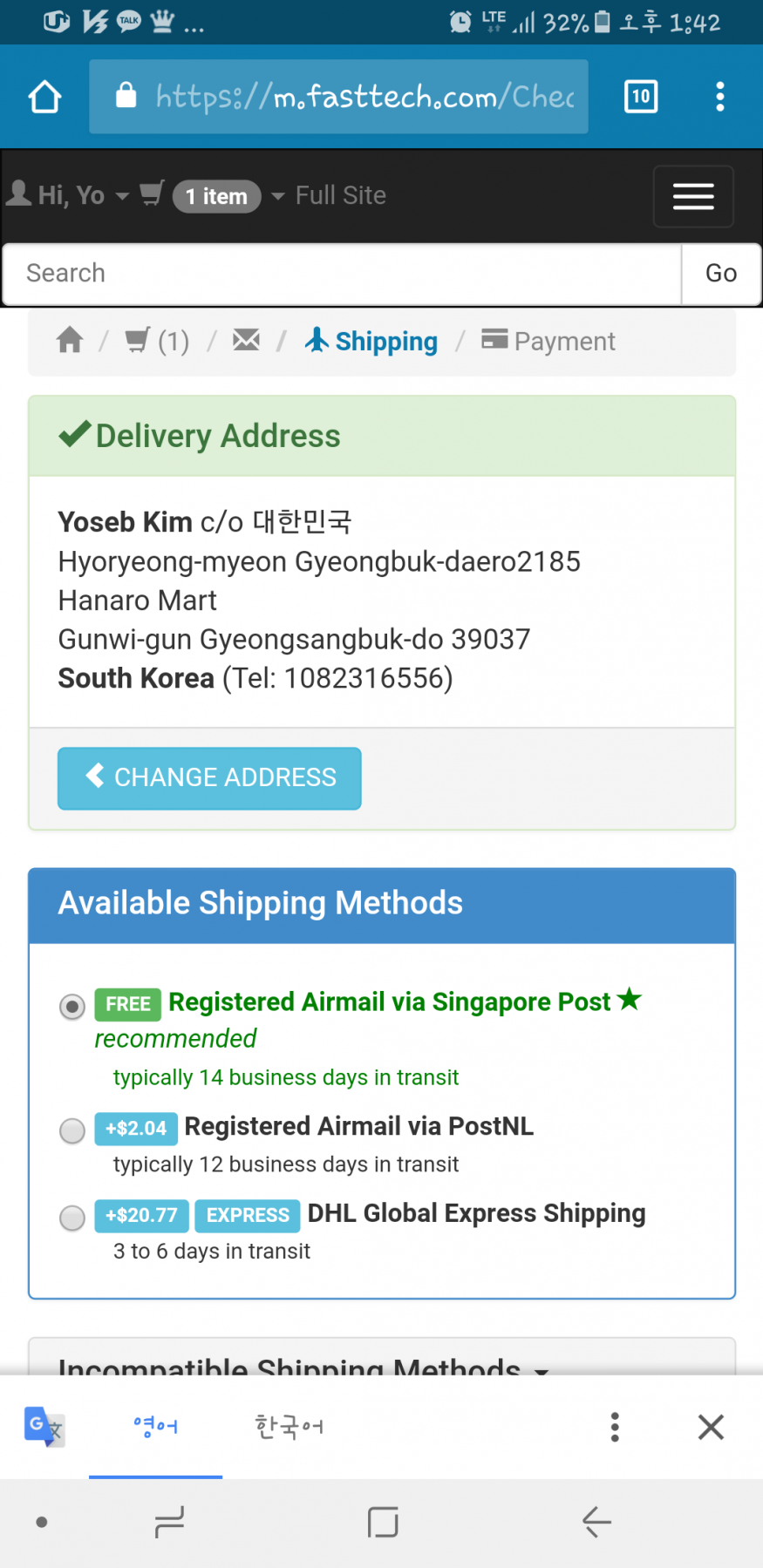Open the browser overflow menu
The image size is (763, 1568).
click(719, 97)
